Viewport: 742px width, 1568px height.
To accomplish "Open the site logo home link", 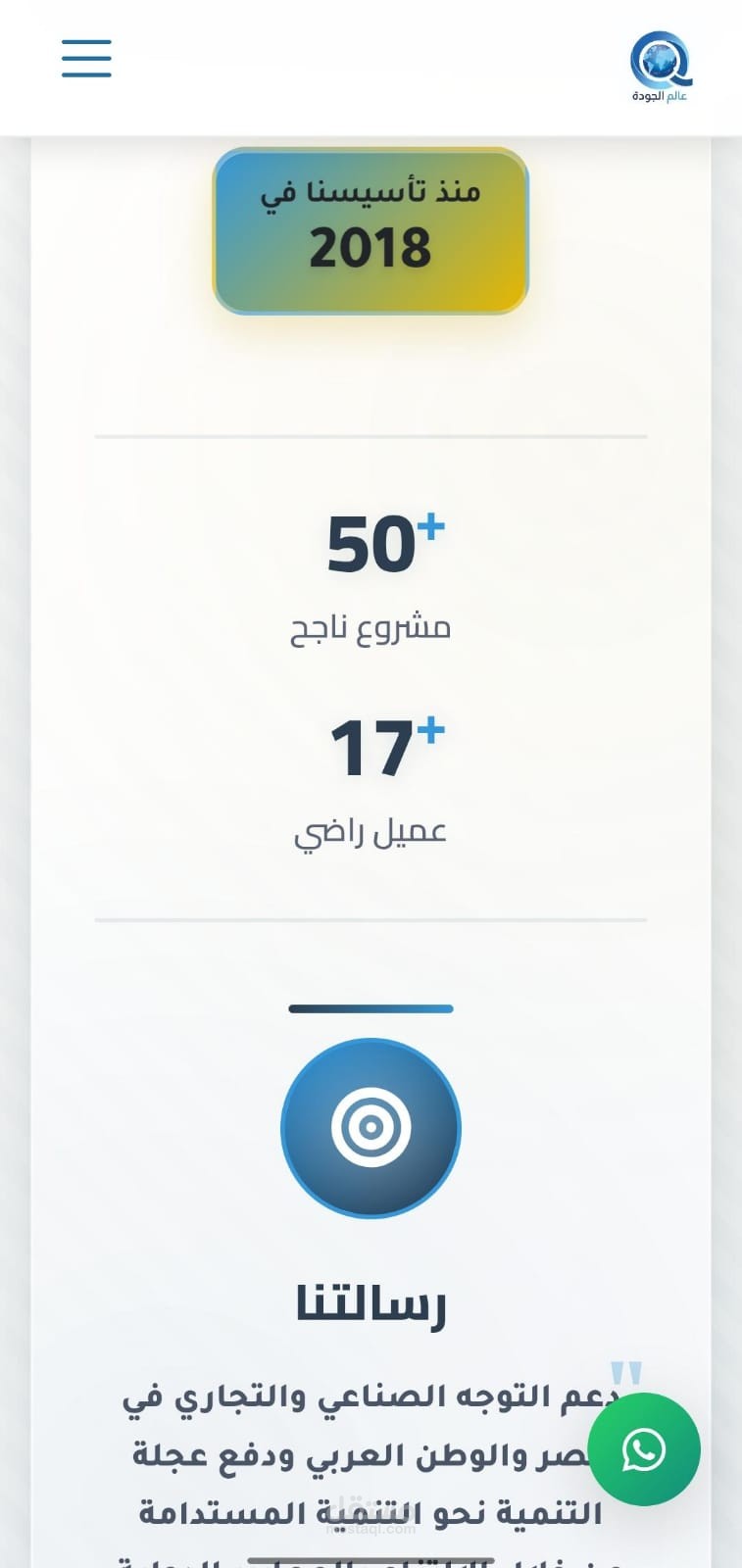I will 661,67.
